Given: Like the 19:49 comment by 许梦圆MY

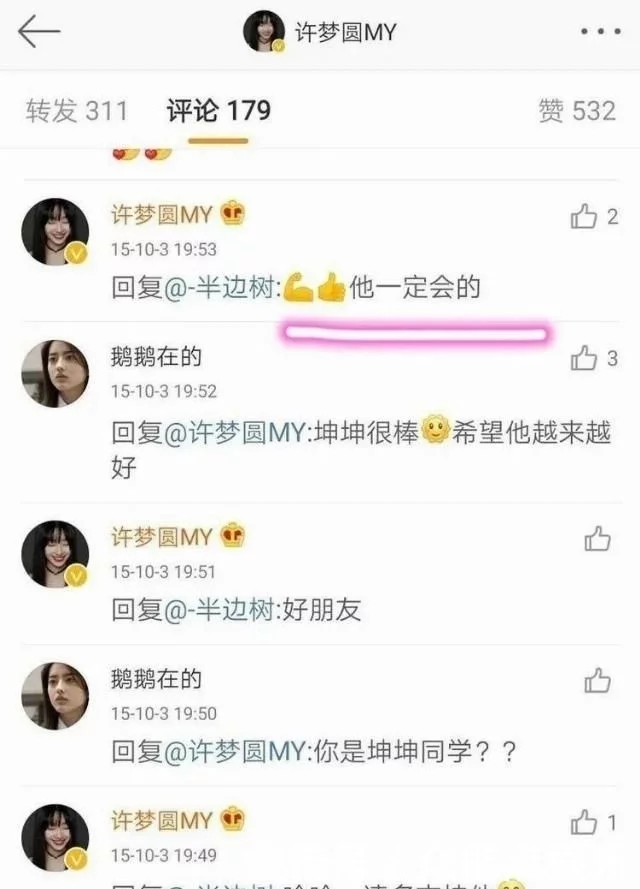Looking at the screenshot, I should [584, 823].
